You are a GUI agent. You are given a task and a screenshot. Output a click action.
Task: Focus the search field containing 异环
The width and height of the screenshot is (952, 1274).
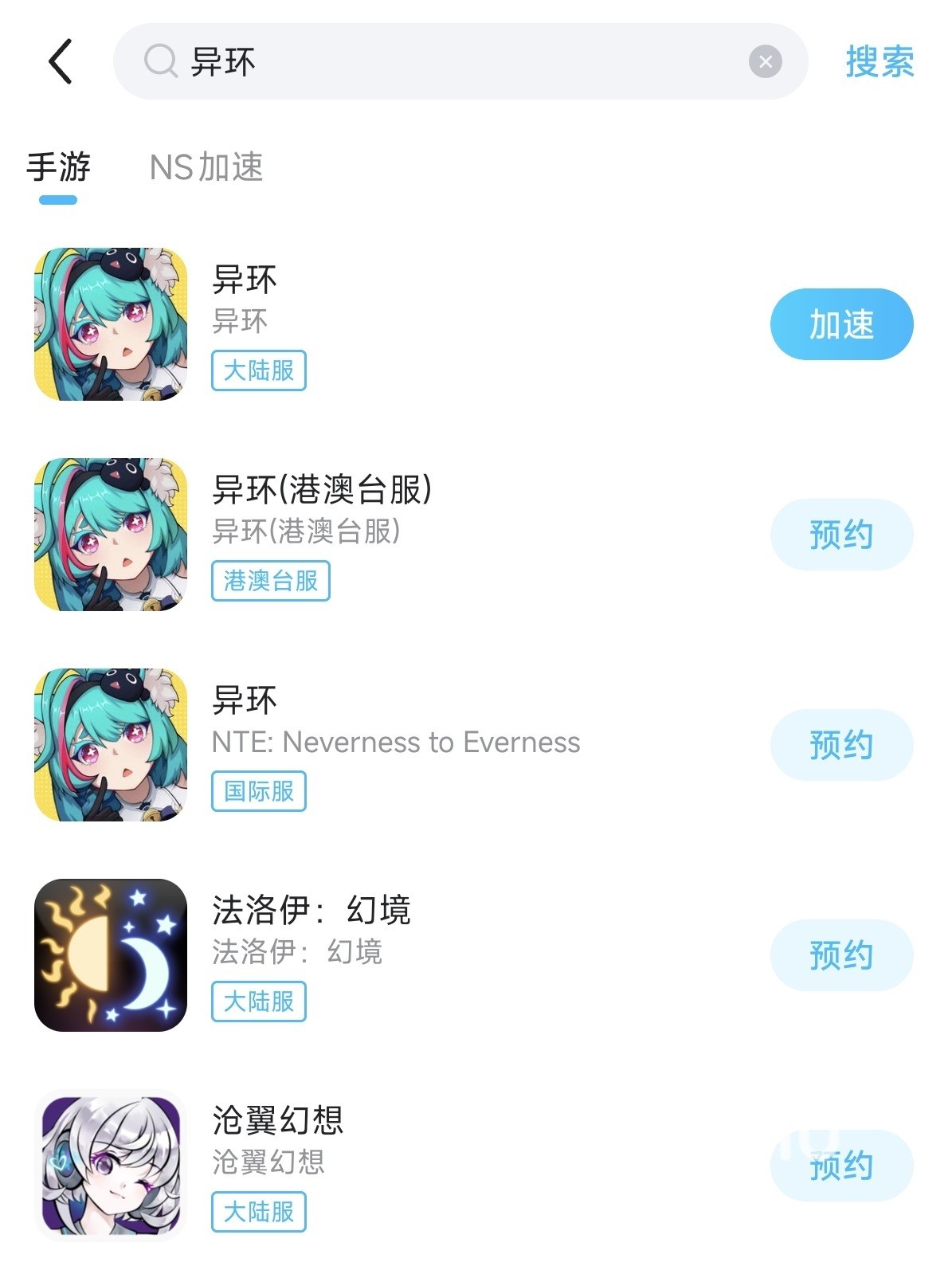tap(446, 61)
